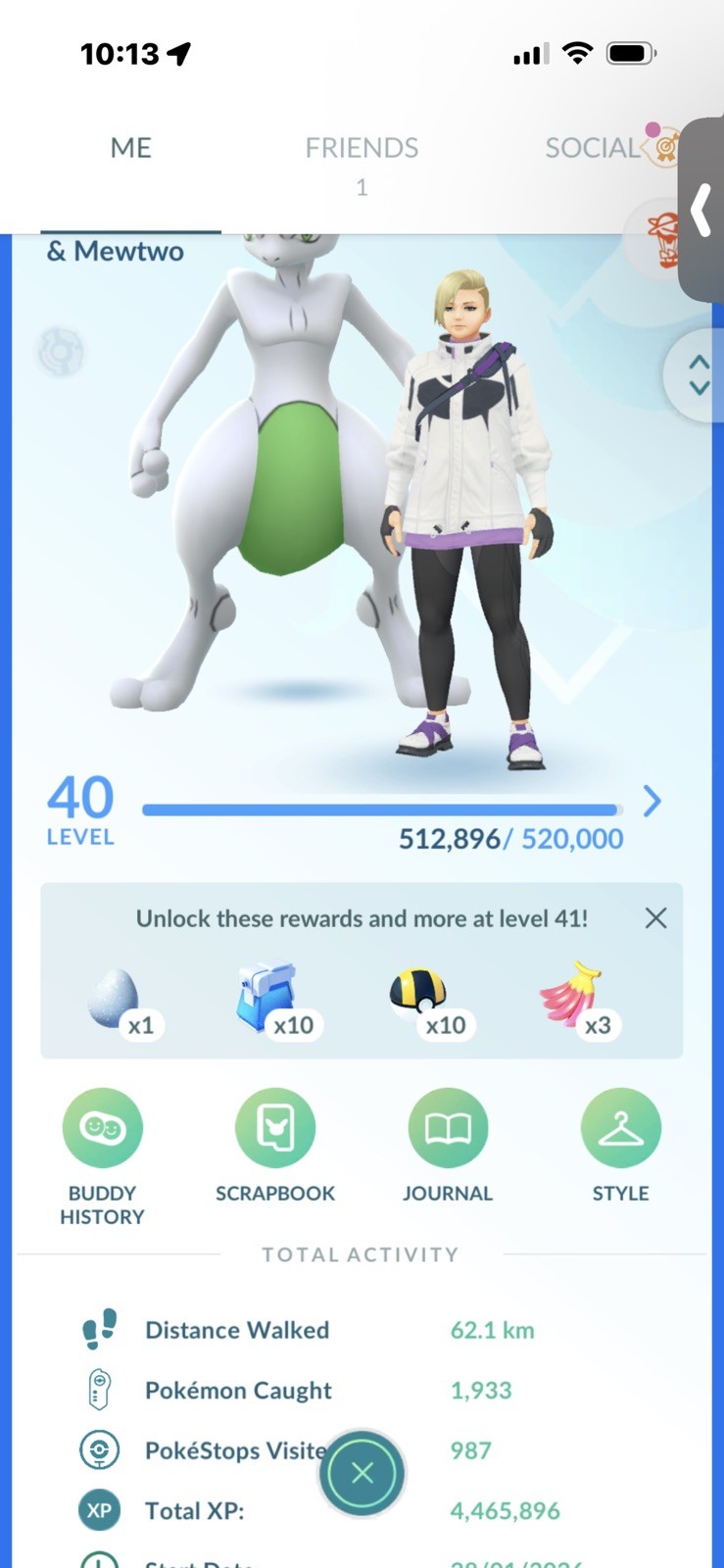This screenshot has height=1568, width=724.
Task: Tap the side panel arrow handle
Action: click(700, 210)
